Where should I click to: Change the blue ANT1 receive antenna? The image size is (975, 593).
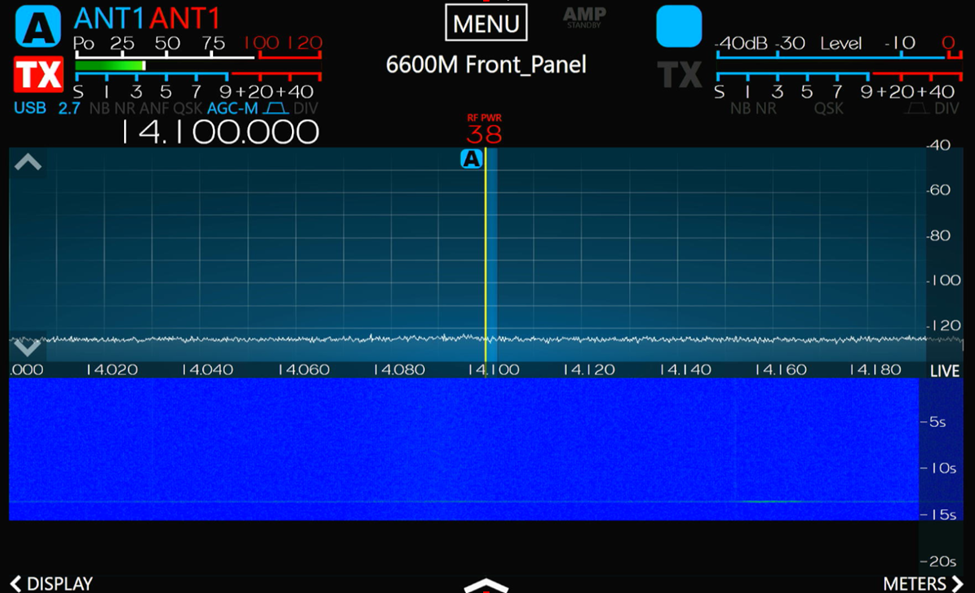(x=110, y=17)
